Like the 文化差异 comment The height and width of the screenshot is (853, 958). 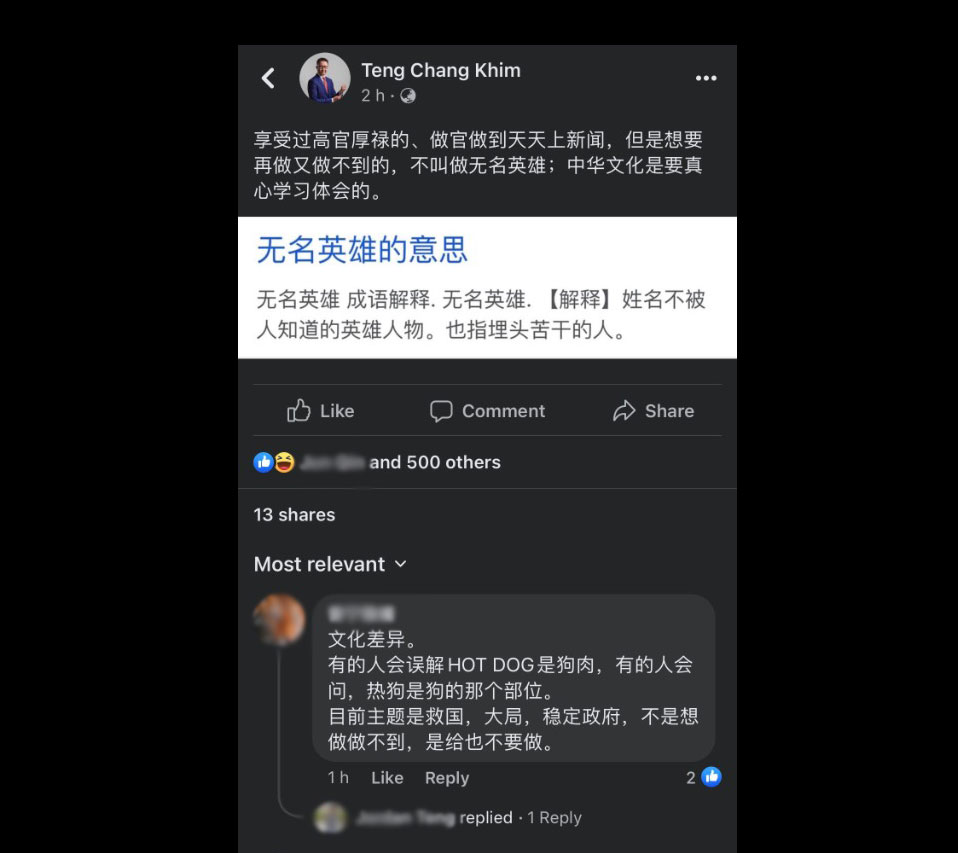pos(386,778)
